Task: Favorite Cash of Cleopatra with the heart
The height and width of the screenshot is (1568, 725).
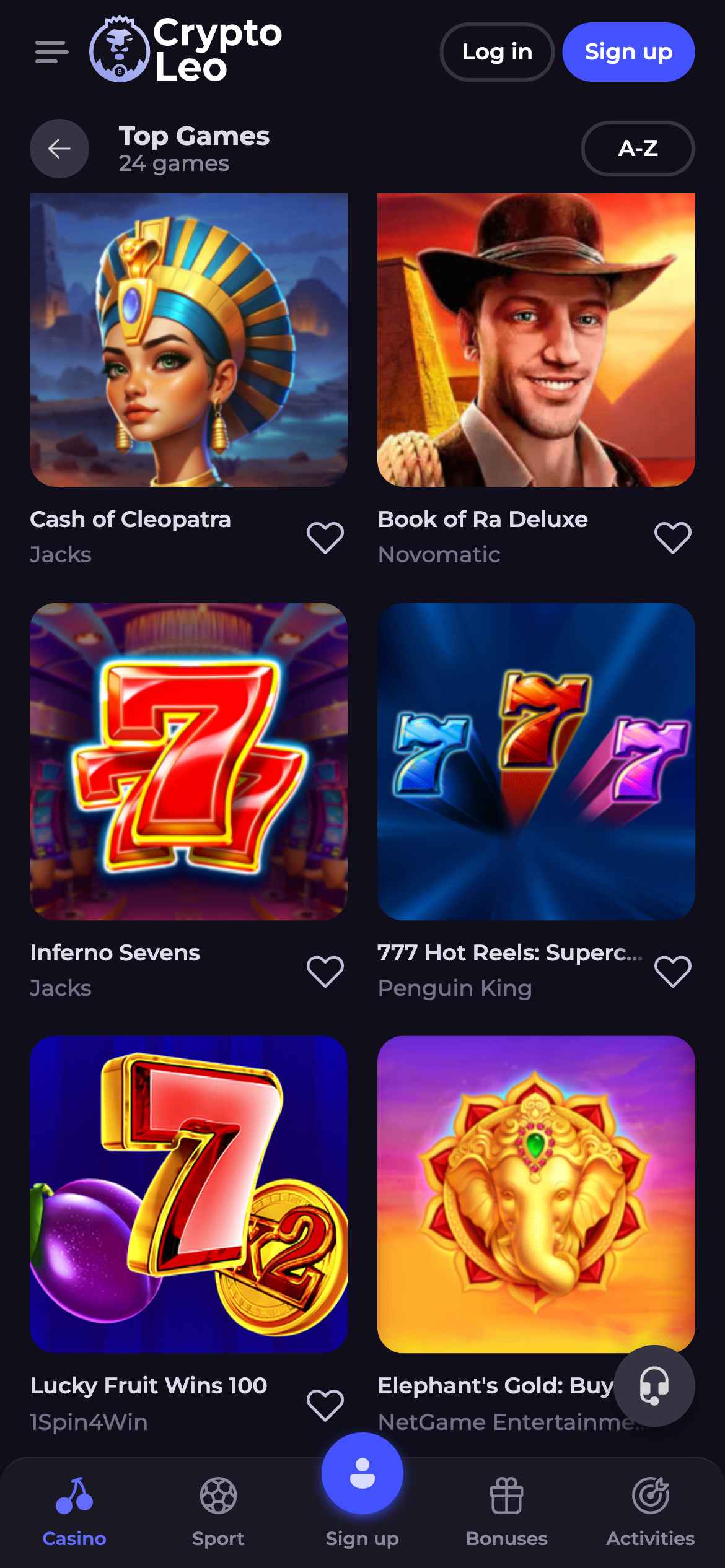Action: 325,537
